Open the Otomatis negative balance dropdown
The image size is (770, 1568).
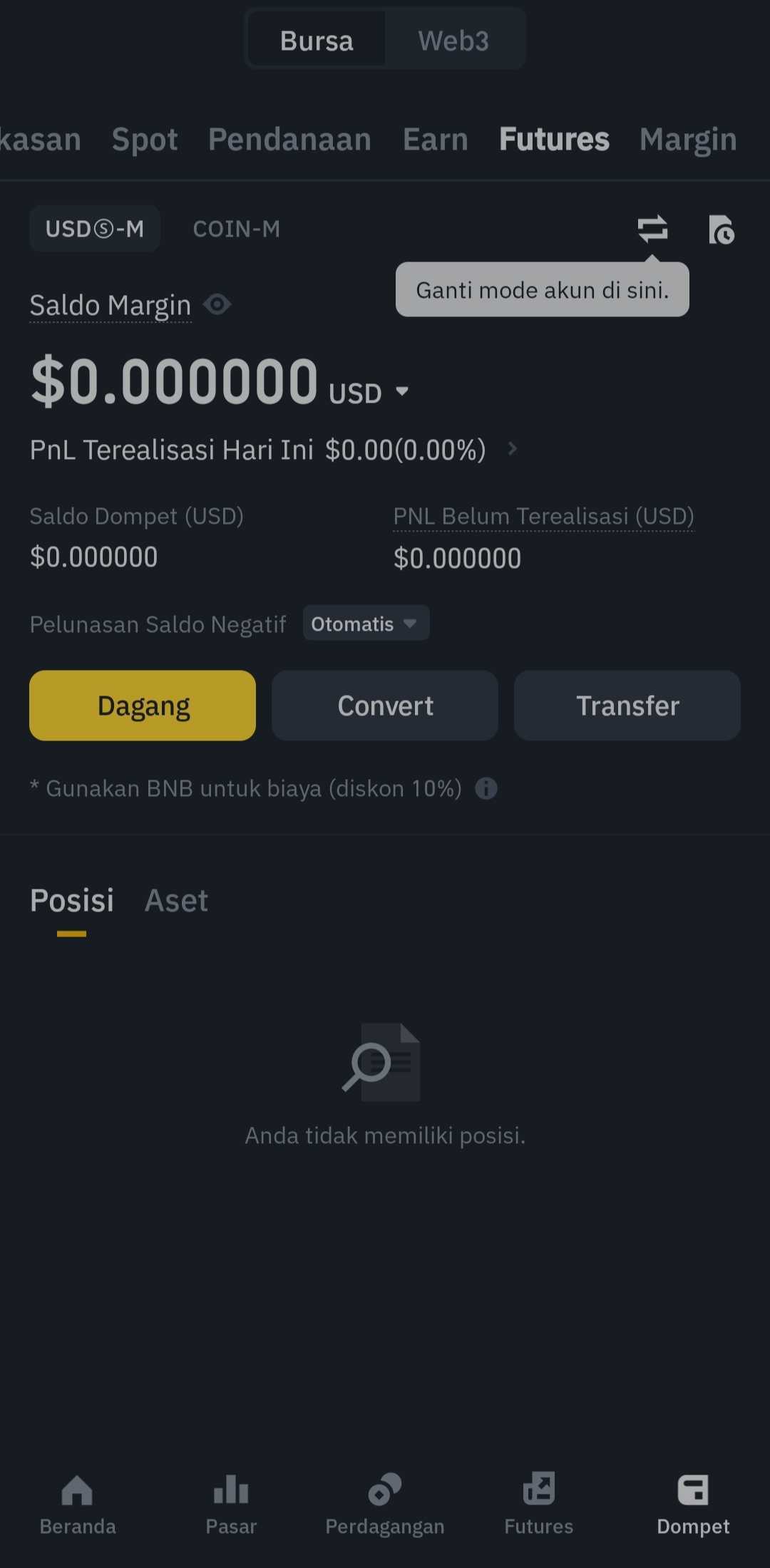coord(366,623)
